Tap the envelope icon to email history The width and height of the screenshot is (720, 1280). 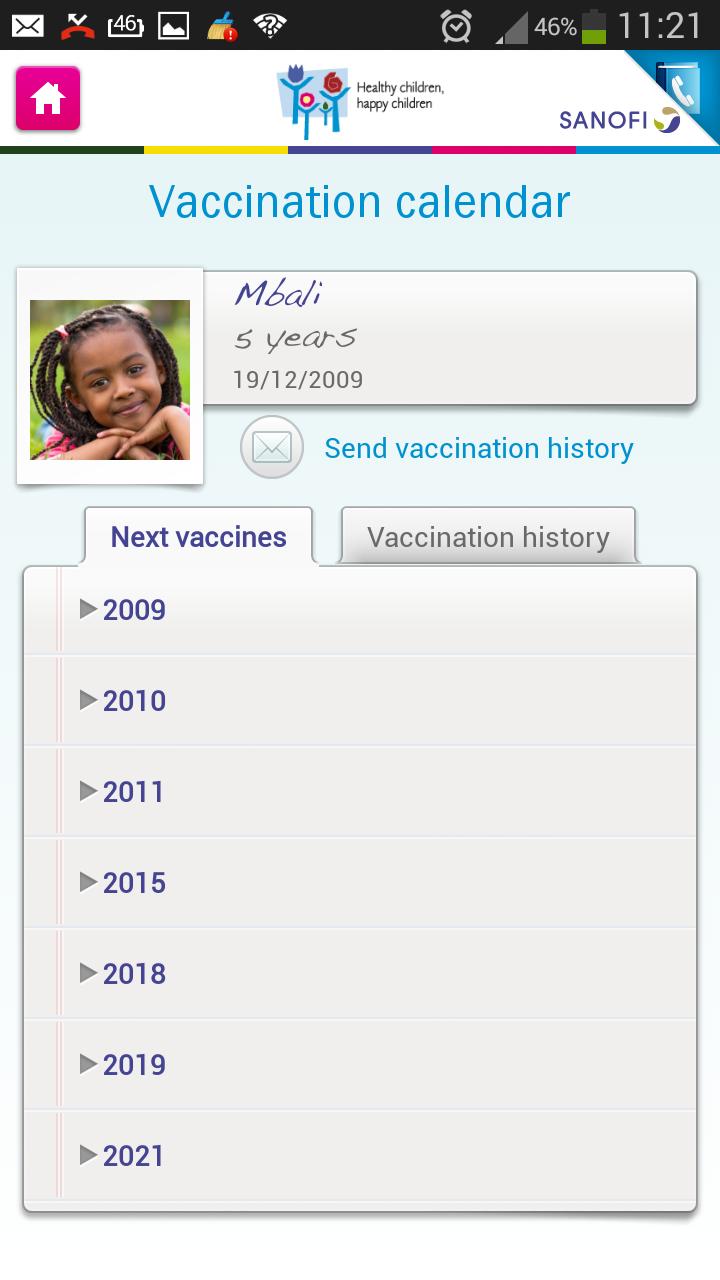pyautogui.click(x=271, y=448)
